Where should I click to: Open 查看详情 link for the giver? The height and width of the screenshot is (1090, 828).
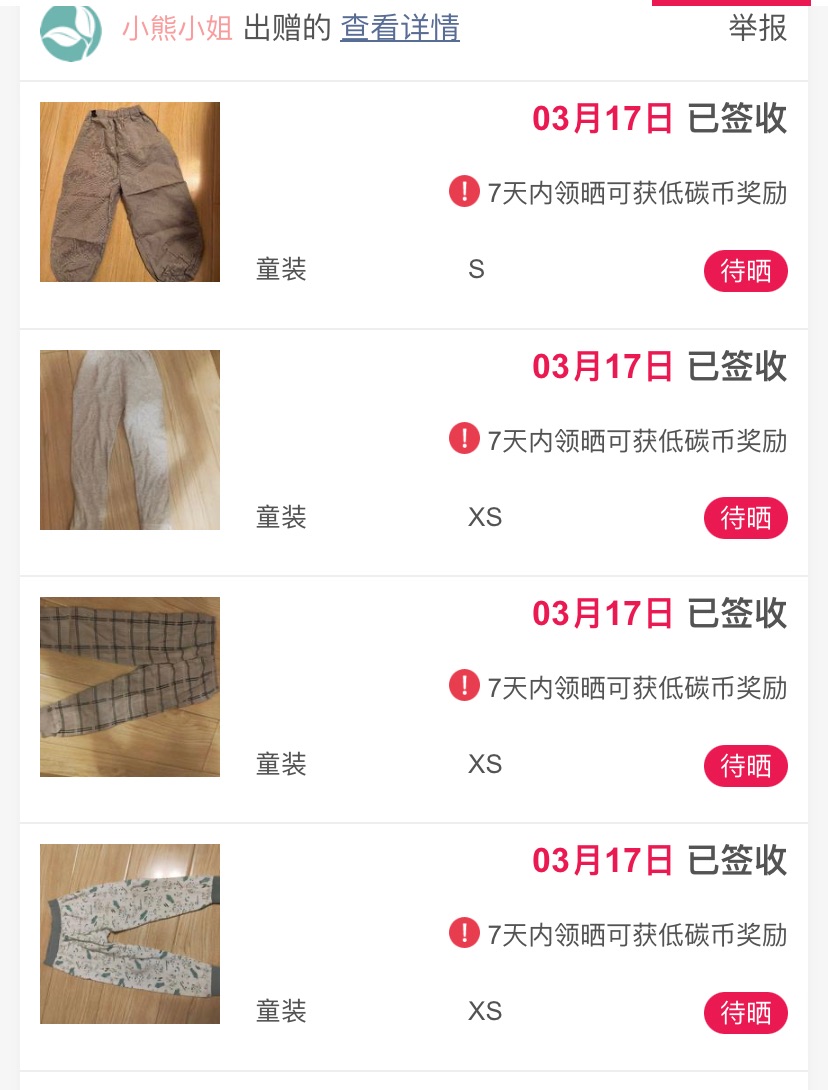(x=400, y=29)
